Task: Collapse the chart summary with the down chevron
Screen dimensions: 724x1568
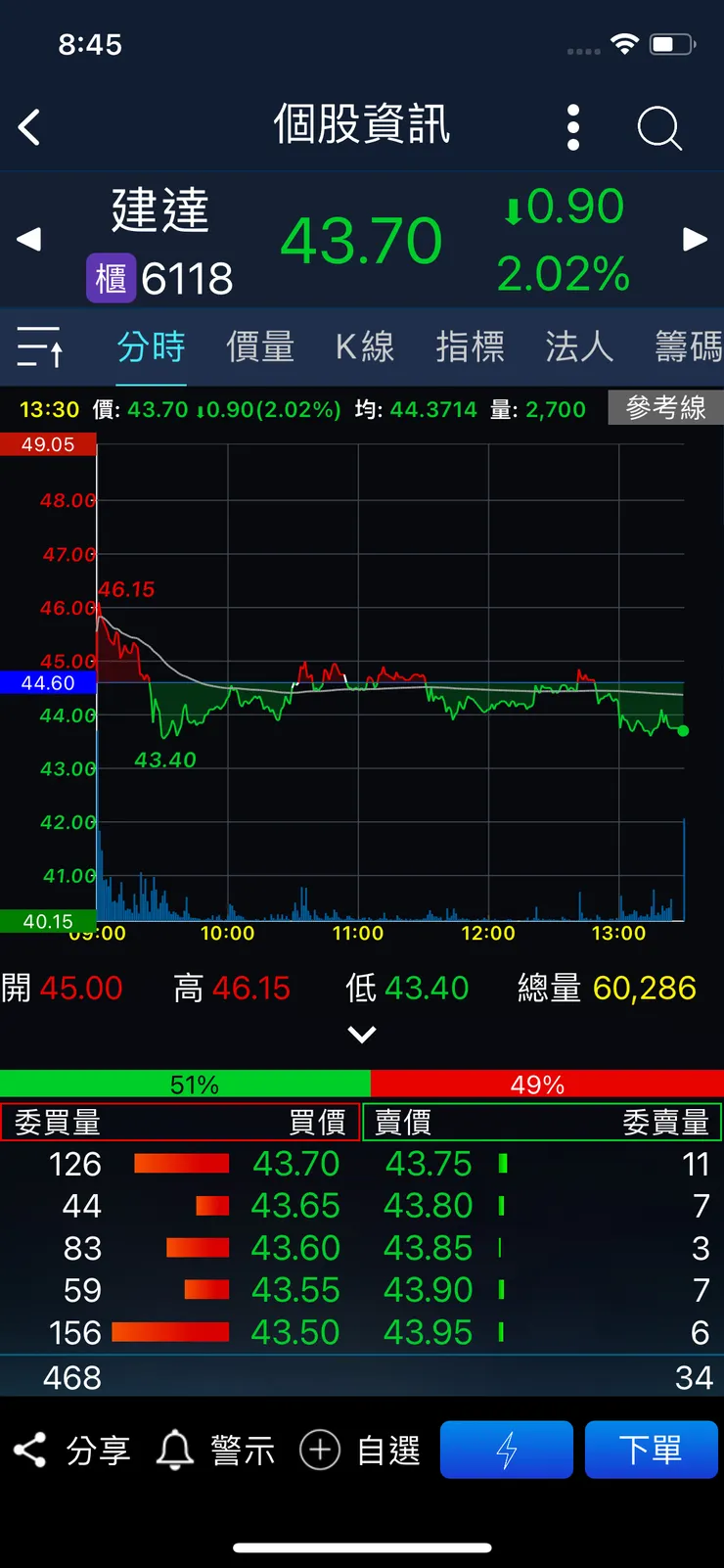Action: 362,1035
